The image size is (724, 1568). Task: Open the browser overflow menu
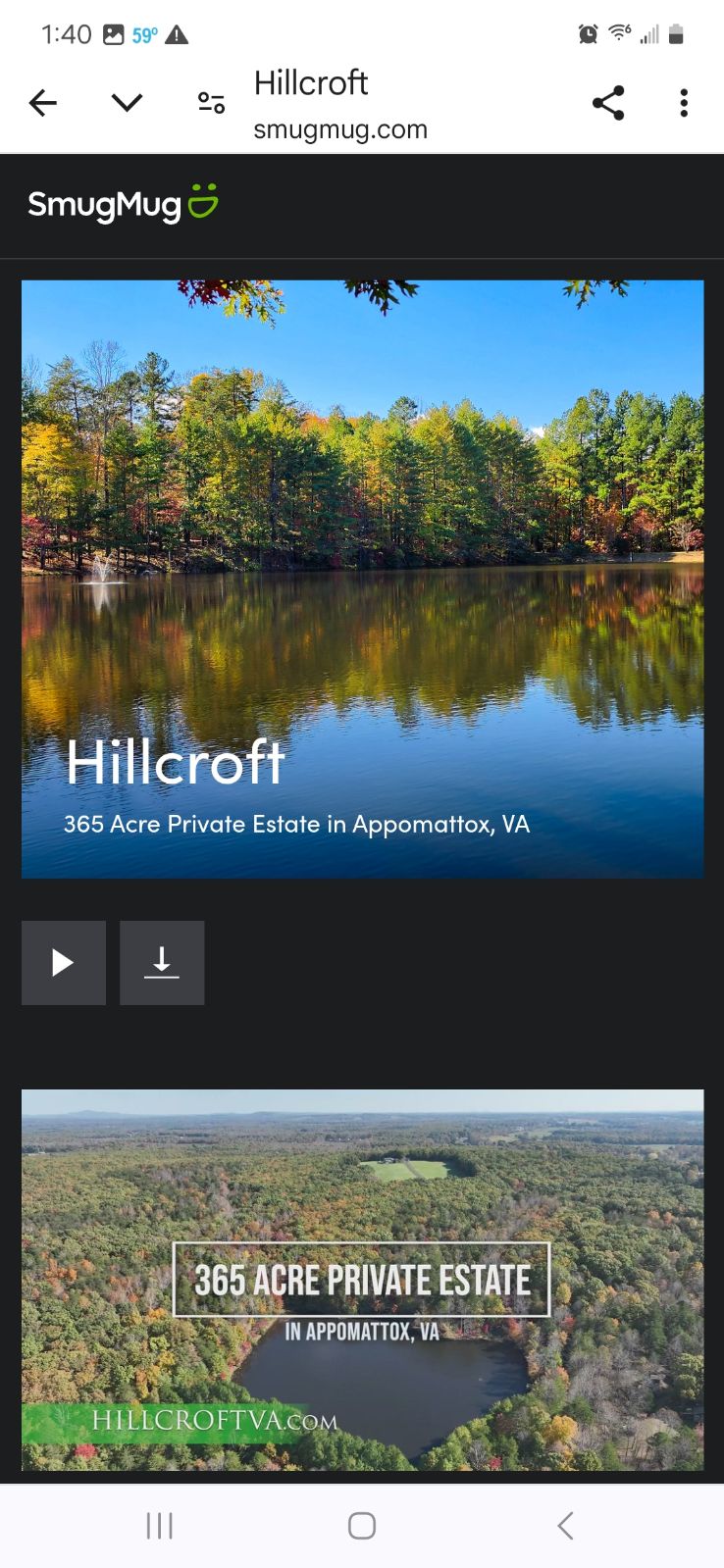click(684, 103)
